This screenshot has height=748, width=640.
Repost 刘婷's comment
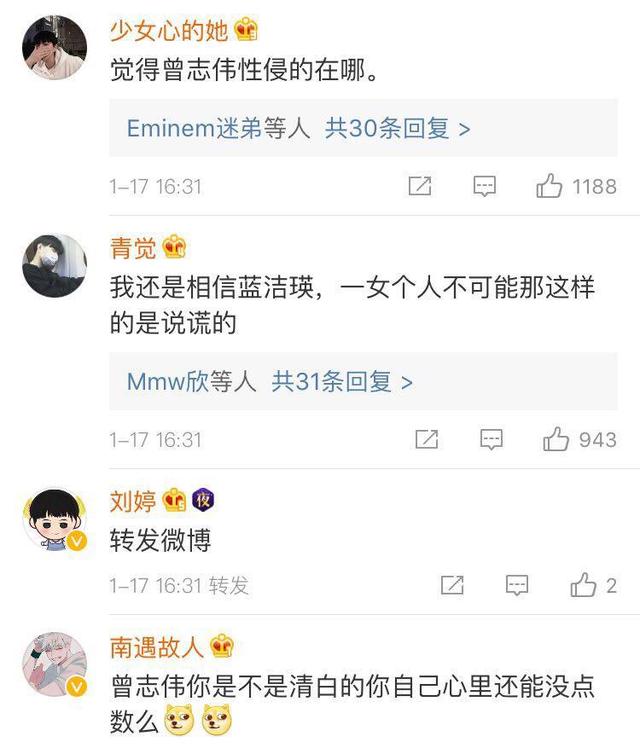pyautogui.click(x=452, y=586)
